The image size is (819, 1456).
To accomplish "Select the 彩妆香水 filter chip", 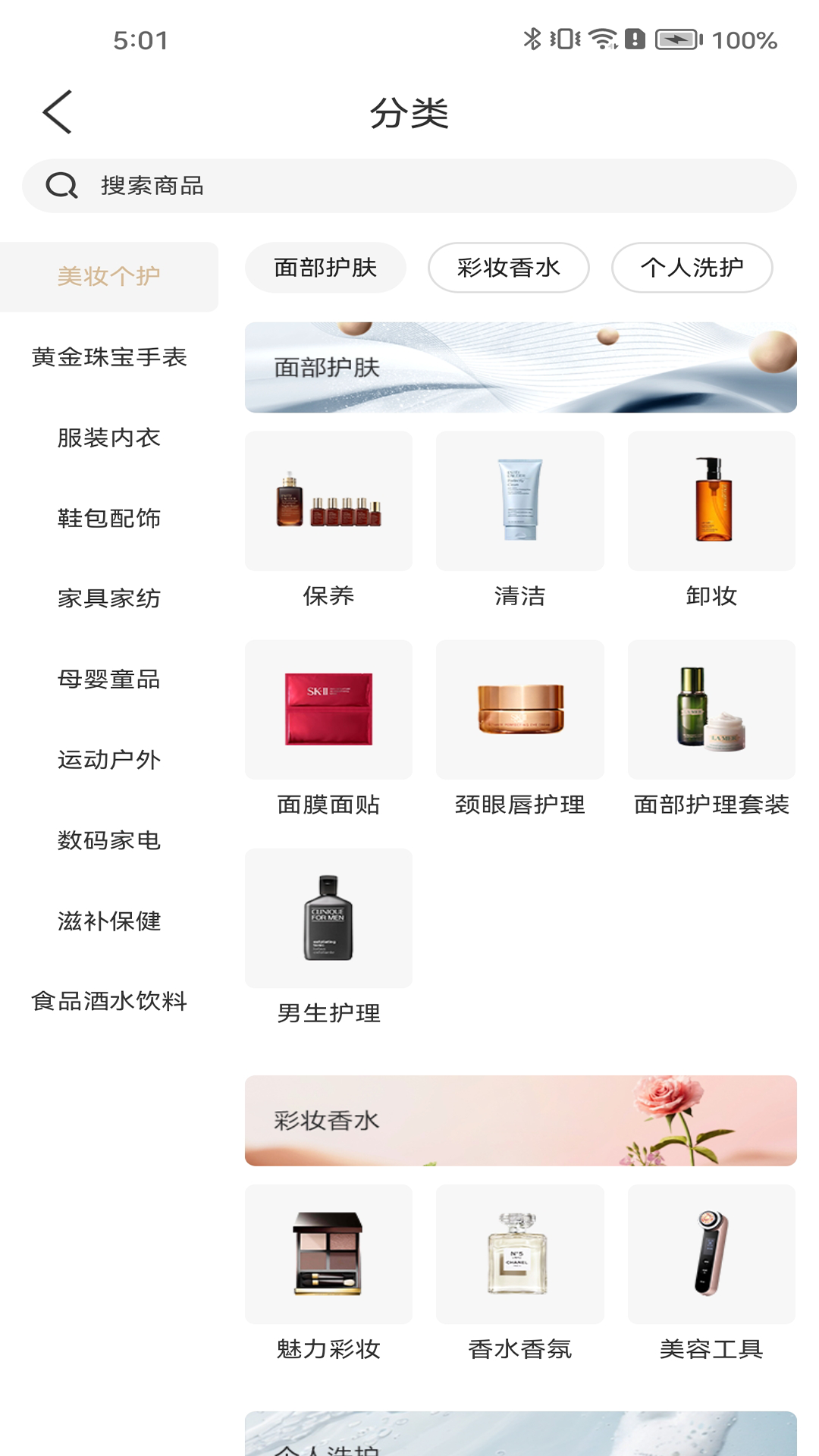I will coord(508,267).
